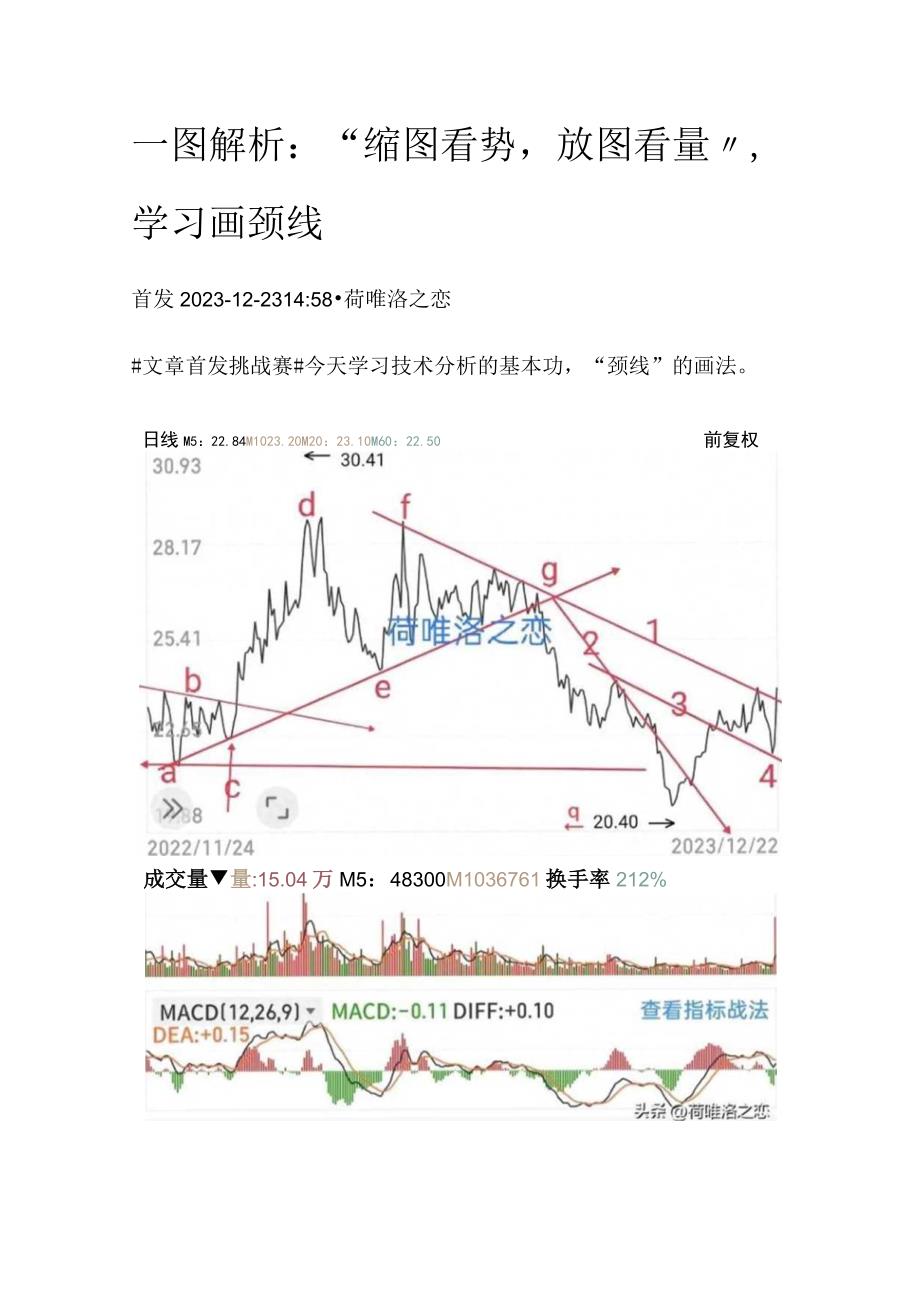Image resolution: width=920 pixels, height=1301 pixels.
Task: Select the fullscreen chart icon
Action: point(277,808)
